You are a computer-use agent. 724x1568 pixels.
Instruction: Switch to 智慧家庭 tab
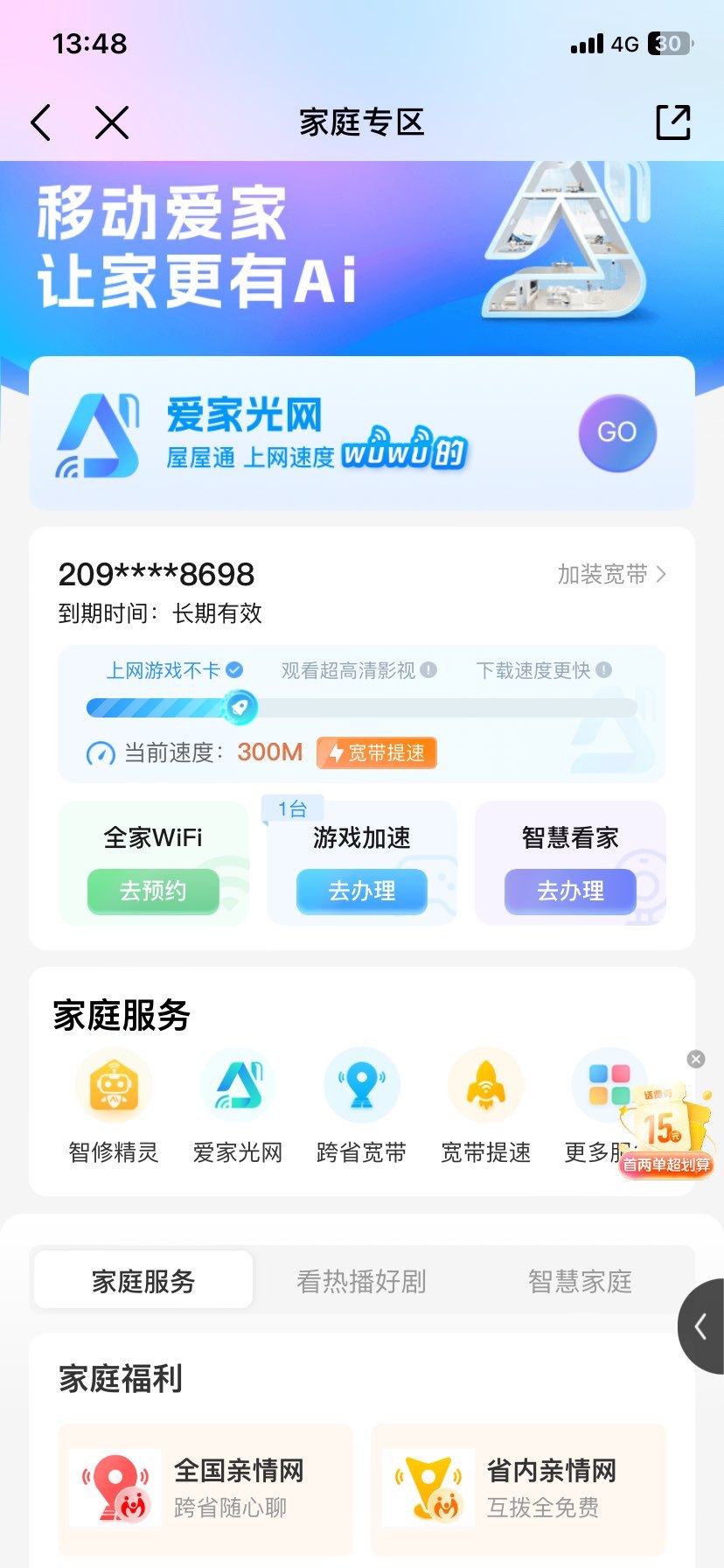click(580, 1281)
